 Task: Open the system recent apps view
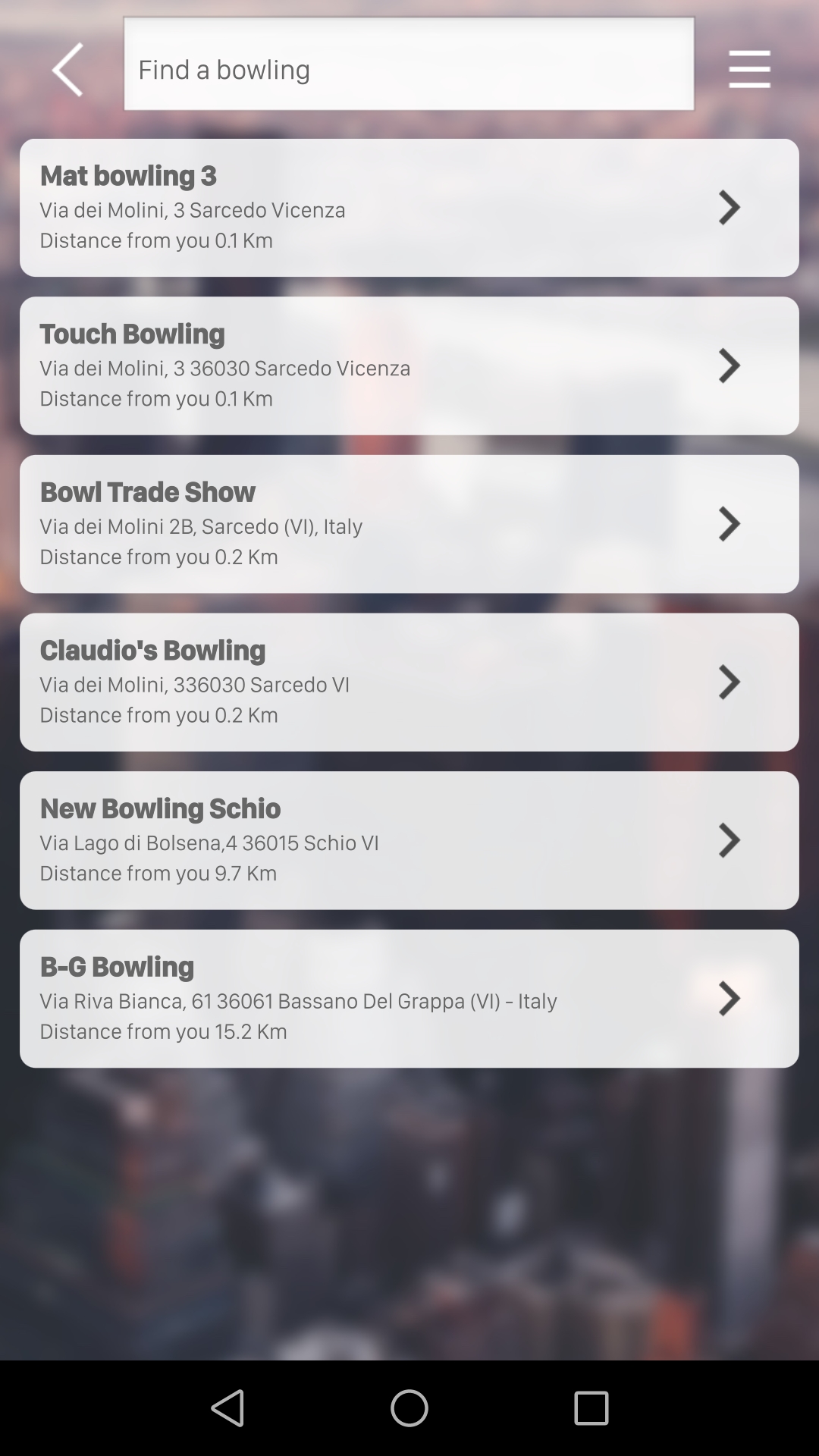[x=591, y=1408]
